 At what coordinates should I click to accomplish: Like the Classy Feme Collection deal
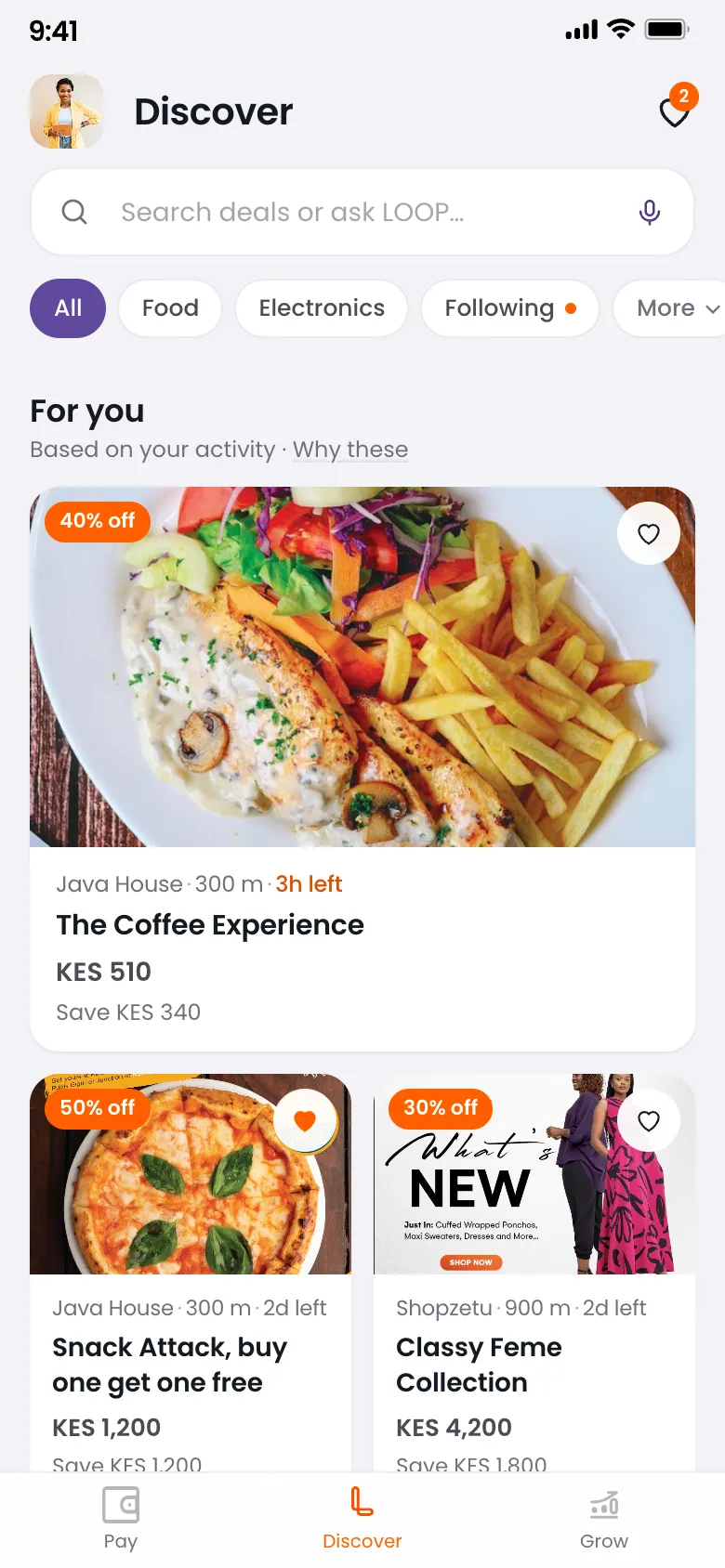649,1120
